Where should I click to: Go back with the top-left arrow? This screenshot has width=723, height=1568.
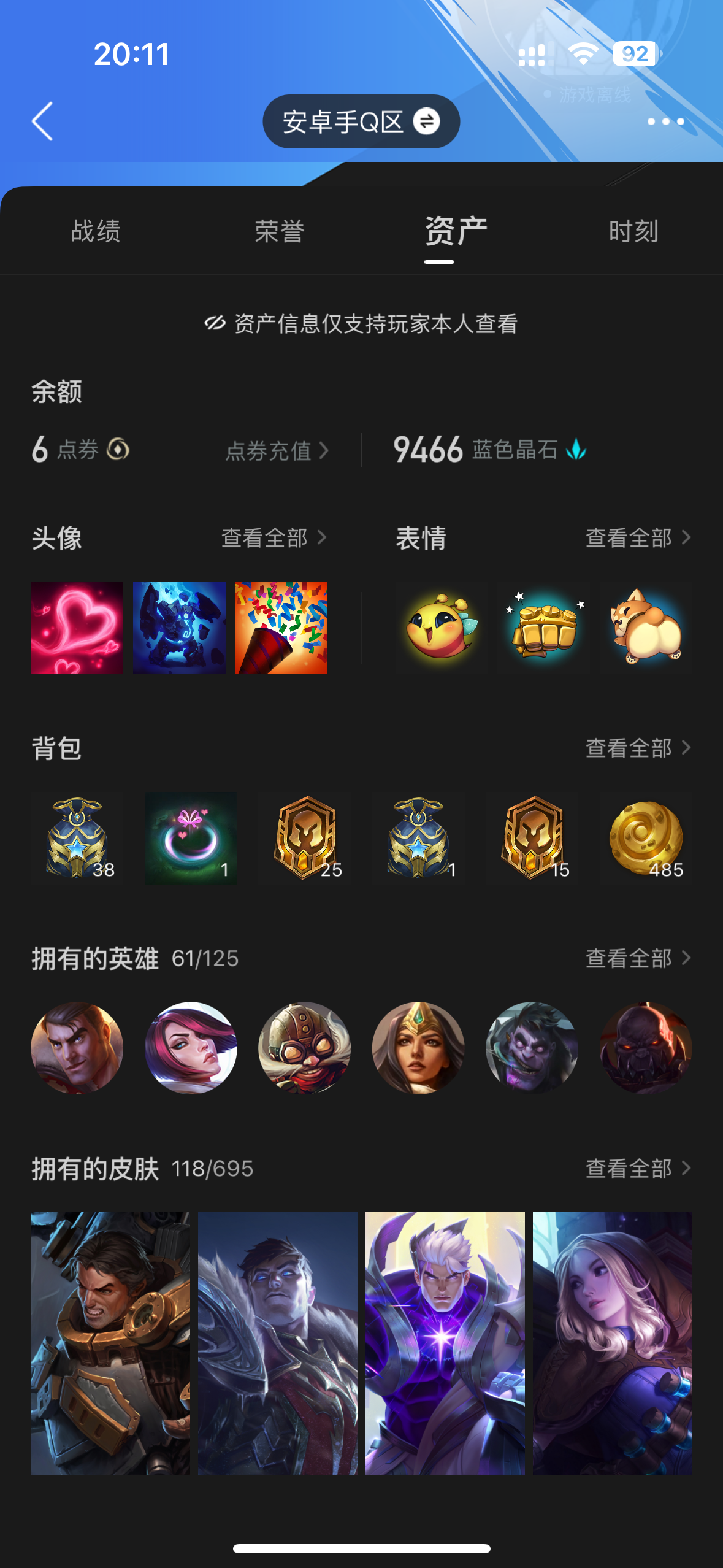click(x=42, y=121)
